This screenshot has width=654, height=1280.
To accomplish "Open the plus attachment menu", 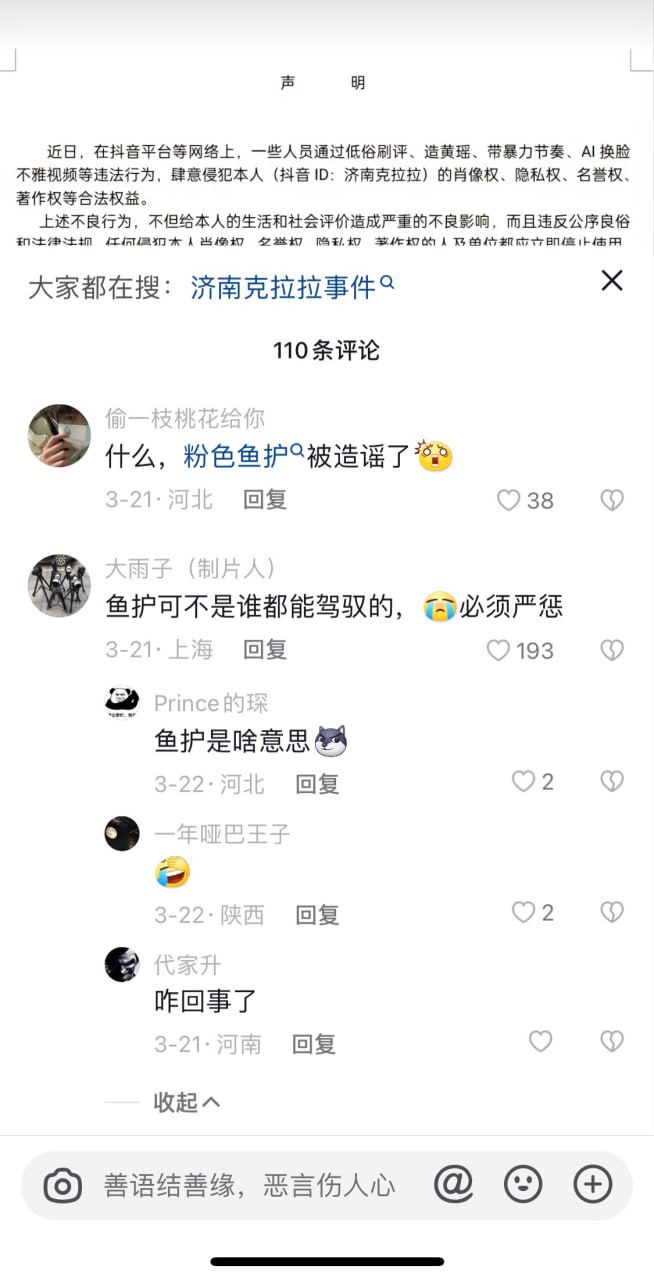I will click(592, 1185).
